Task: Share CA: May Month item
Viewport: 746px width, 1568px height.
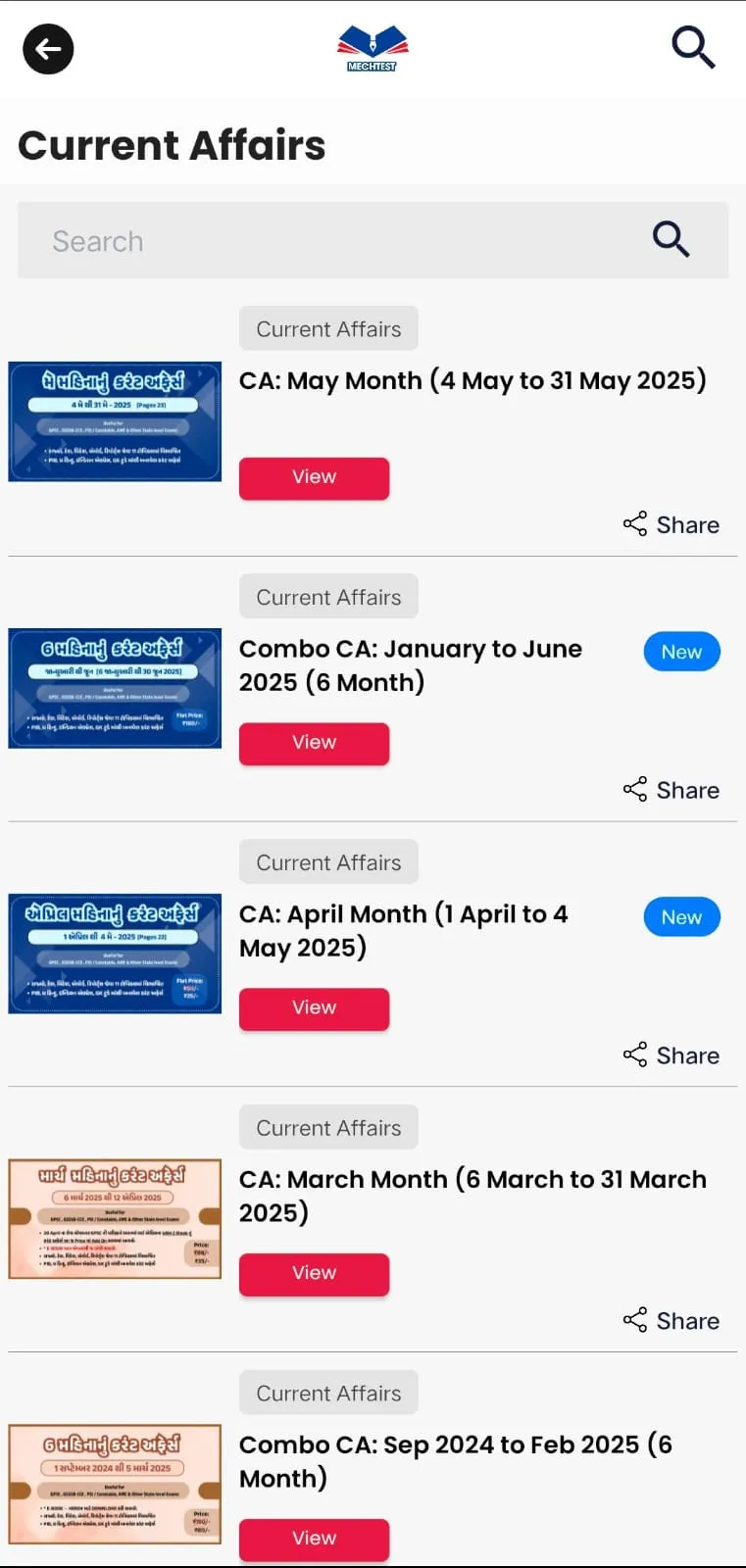Action: (671, 524)
